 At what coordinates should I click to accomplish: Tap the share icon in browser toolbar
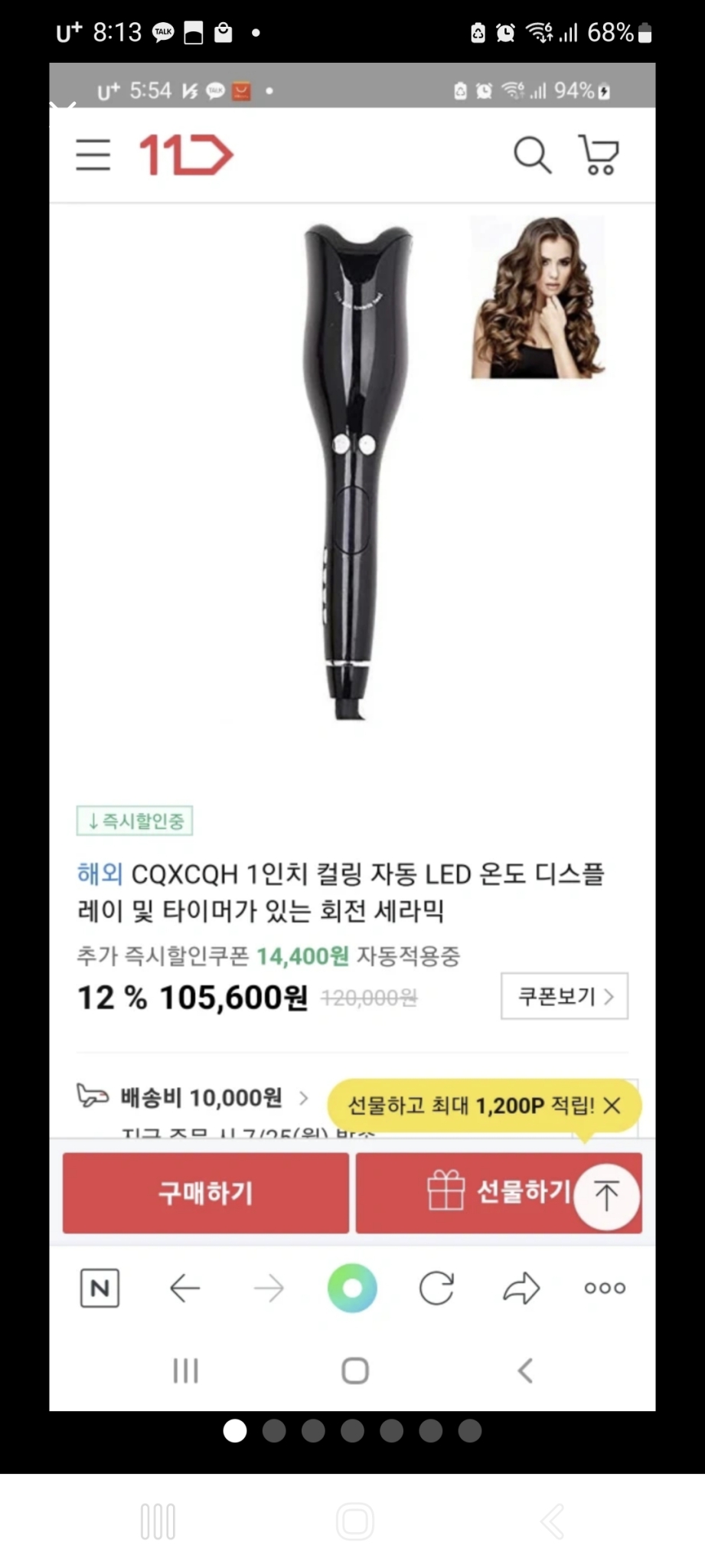click(x=521, y=1289)
